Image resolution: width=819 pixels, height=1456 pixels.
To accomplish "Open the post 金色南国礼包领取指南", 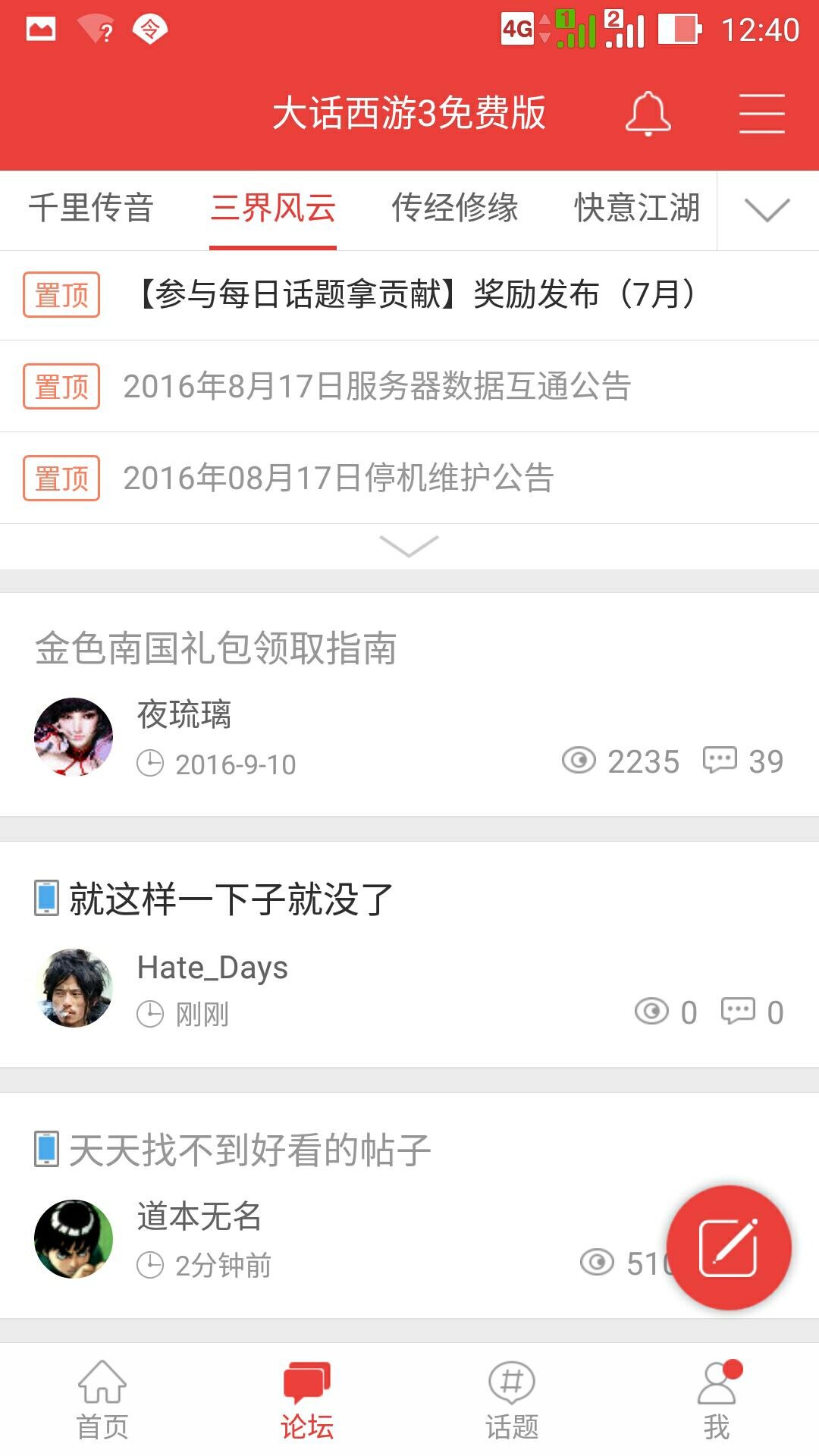I will coord(216,649).
